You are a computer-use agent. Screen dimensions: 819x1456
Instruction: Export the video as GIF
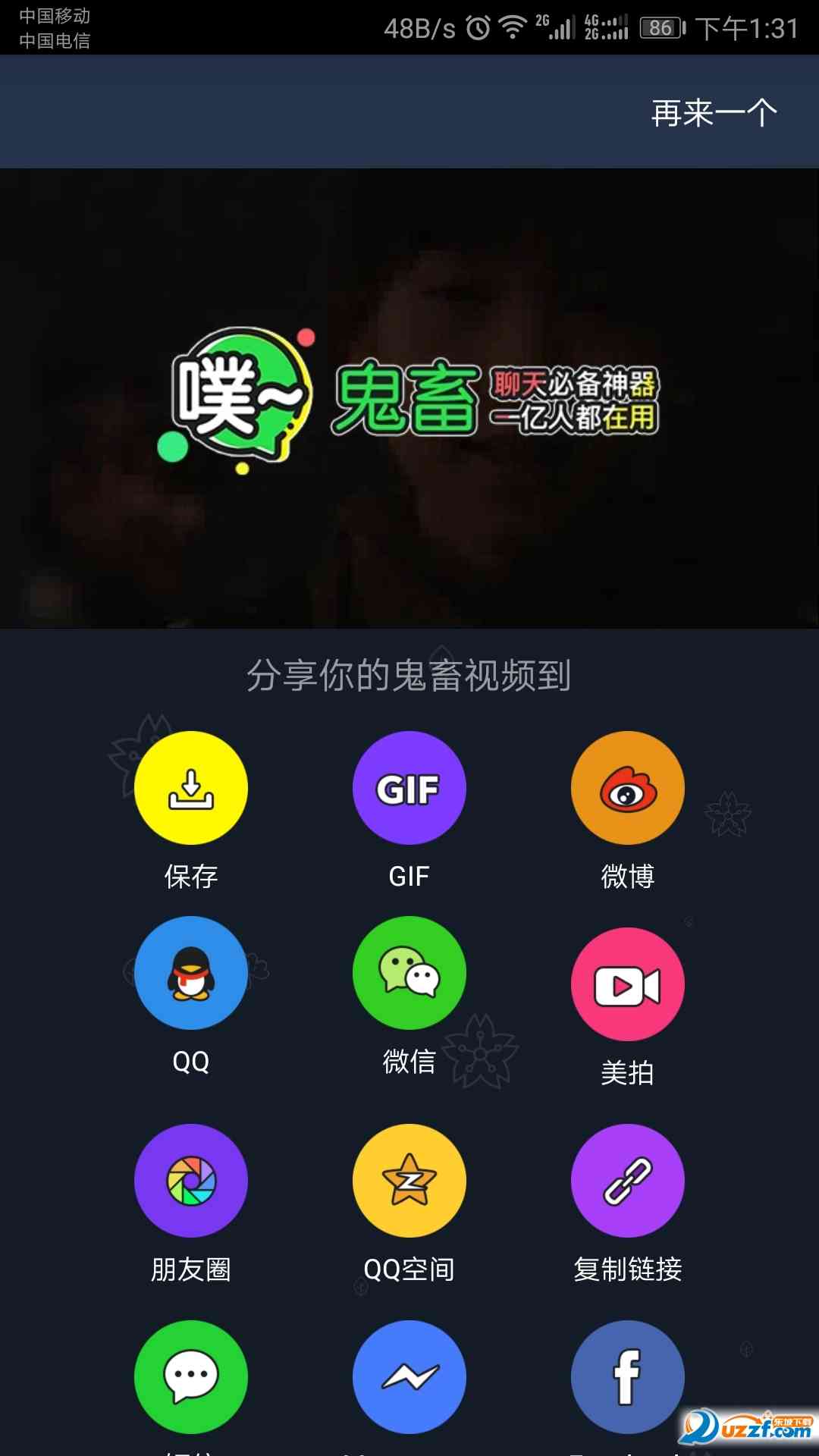pos(409,789)
